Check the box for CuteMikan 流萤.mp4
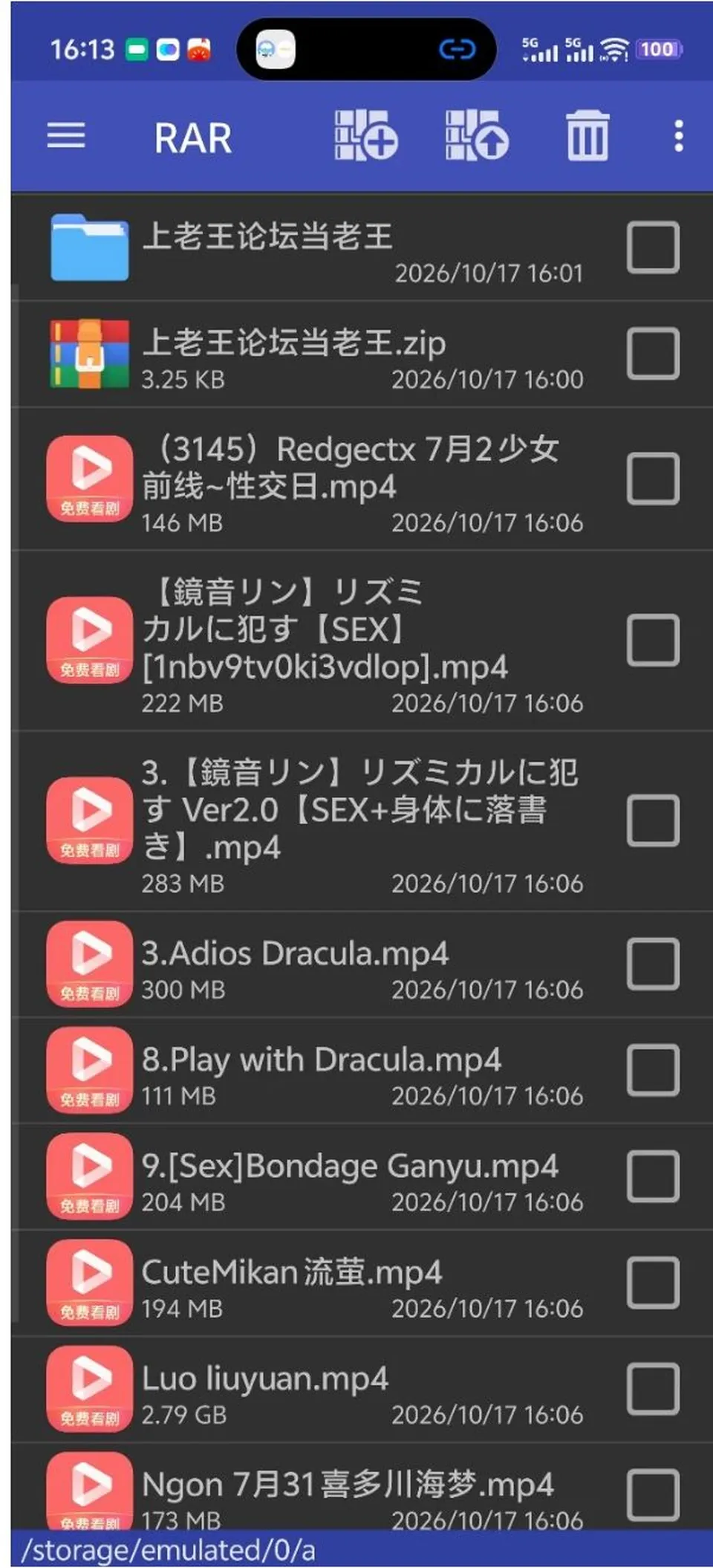The width and height of the screenshot is (713, 1568). (653, 1283)
